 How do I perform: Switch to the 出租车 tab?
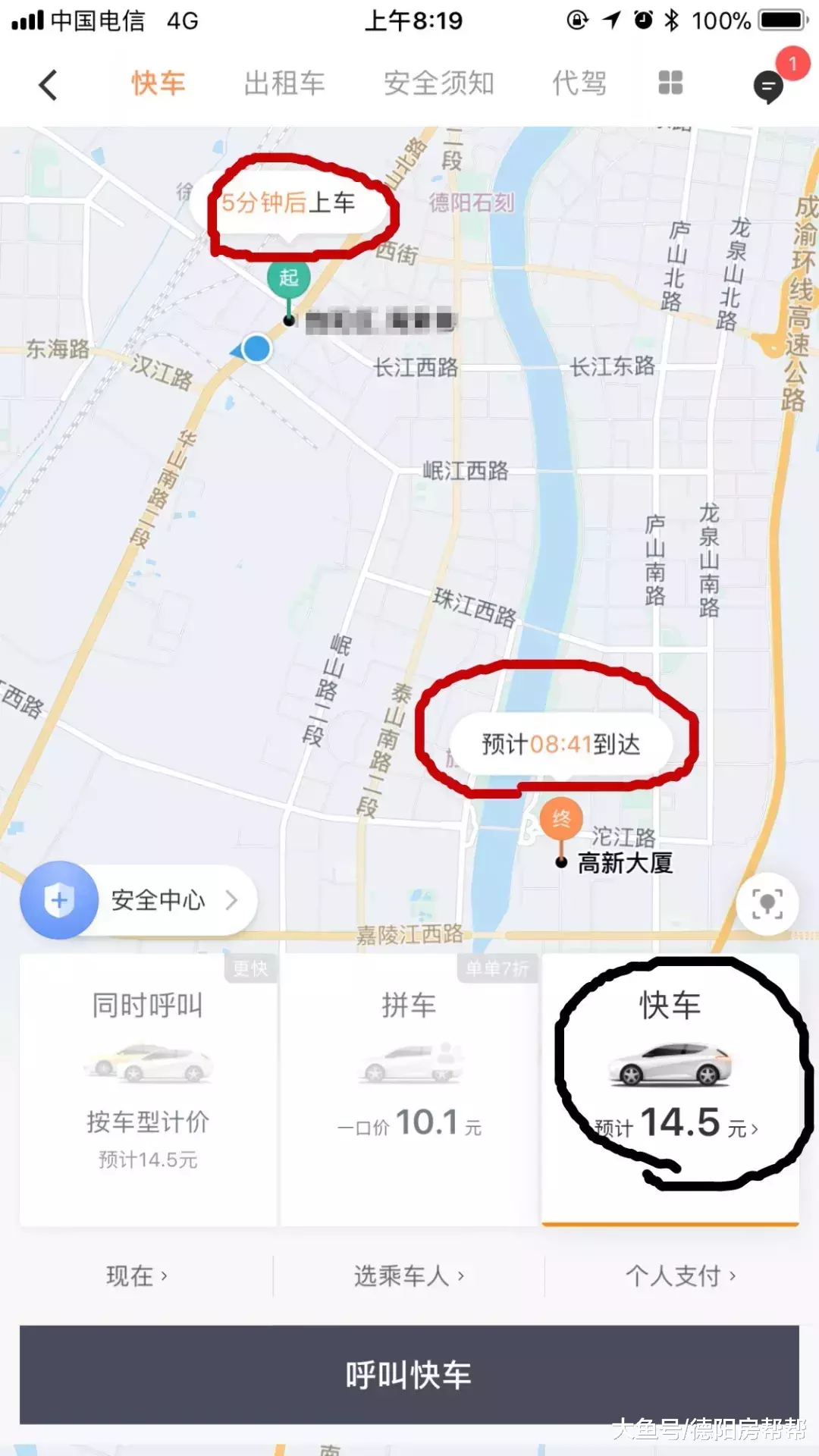point(284,85)
